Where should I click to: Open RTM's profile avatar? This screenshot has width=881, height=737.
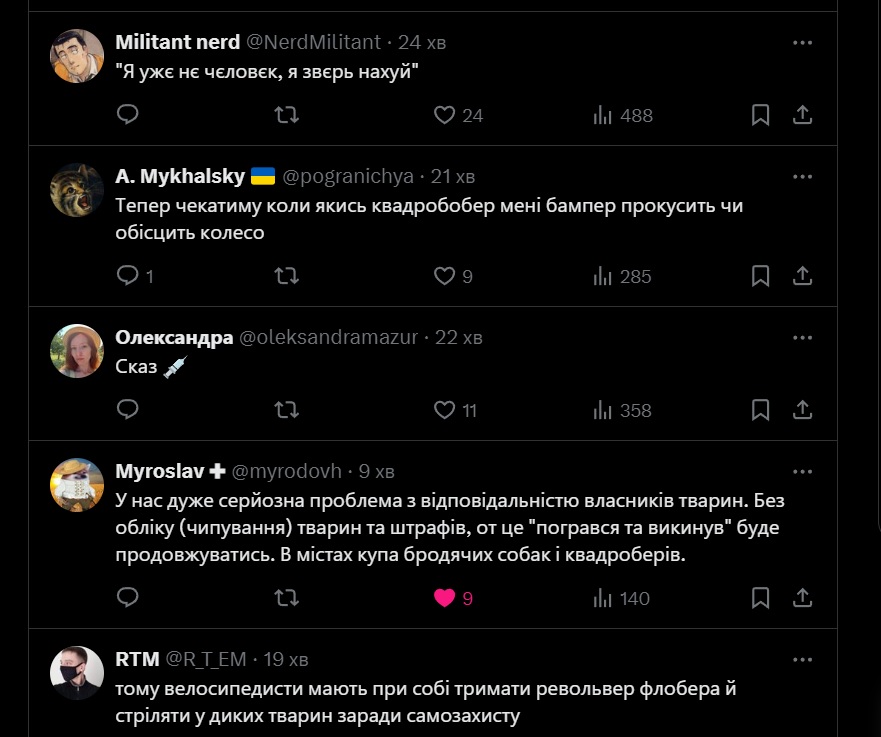tap(77, 673)
